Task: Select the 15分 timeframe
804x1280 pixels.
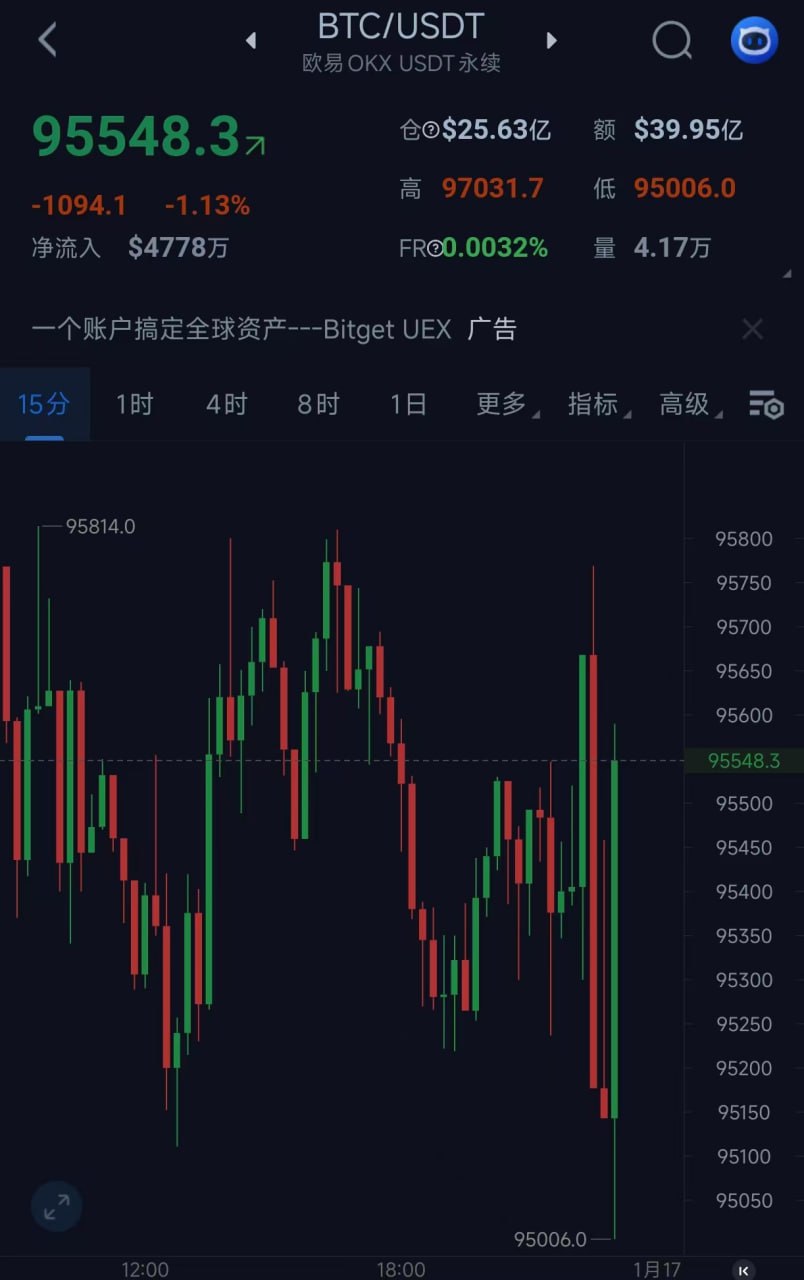Action: 44,404
